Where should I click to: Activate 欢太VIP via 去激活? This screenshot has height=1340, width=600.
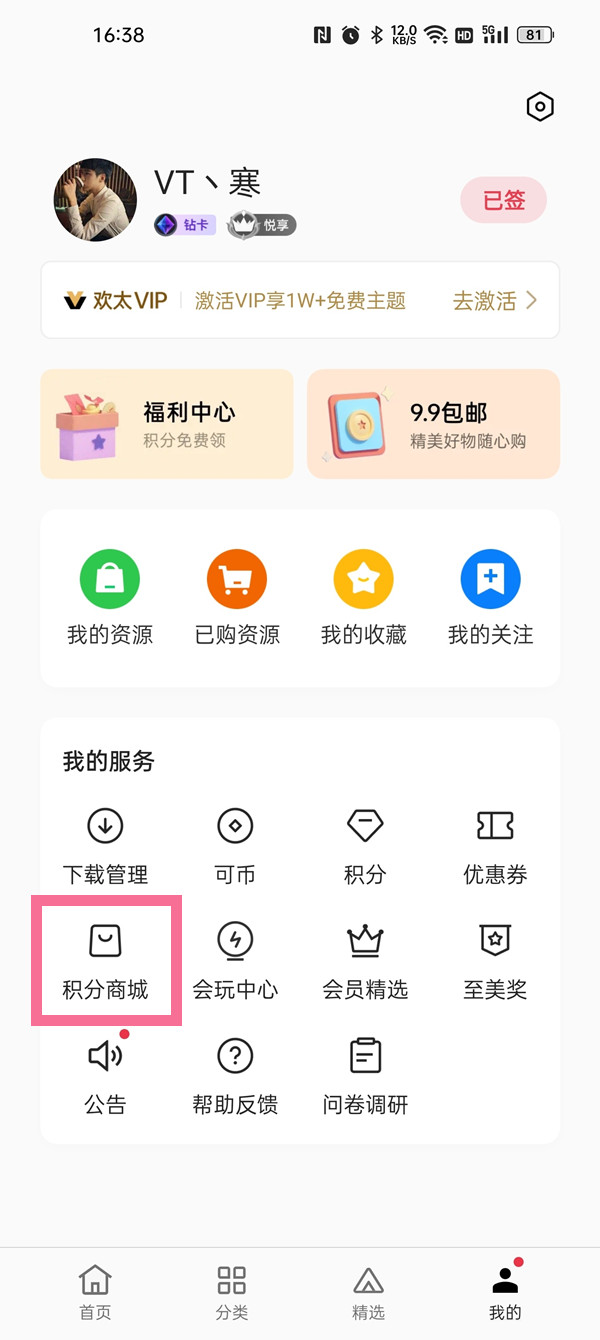point(495,301)
